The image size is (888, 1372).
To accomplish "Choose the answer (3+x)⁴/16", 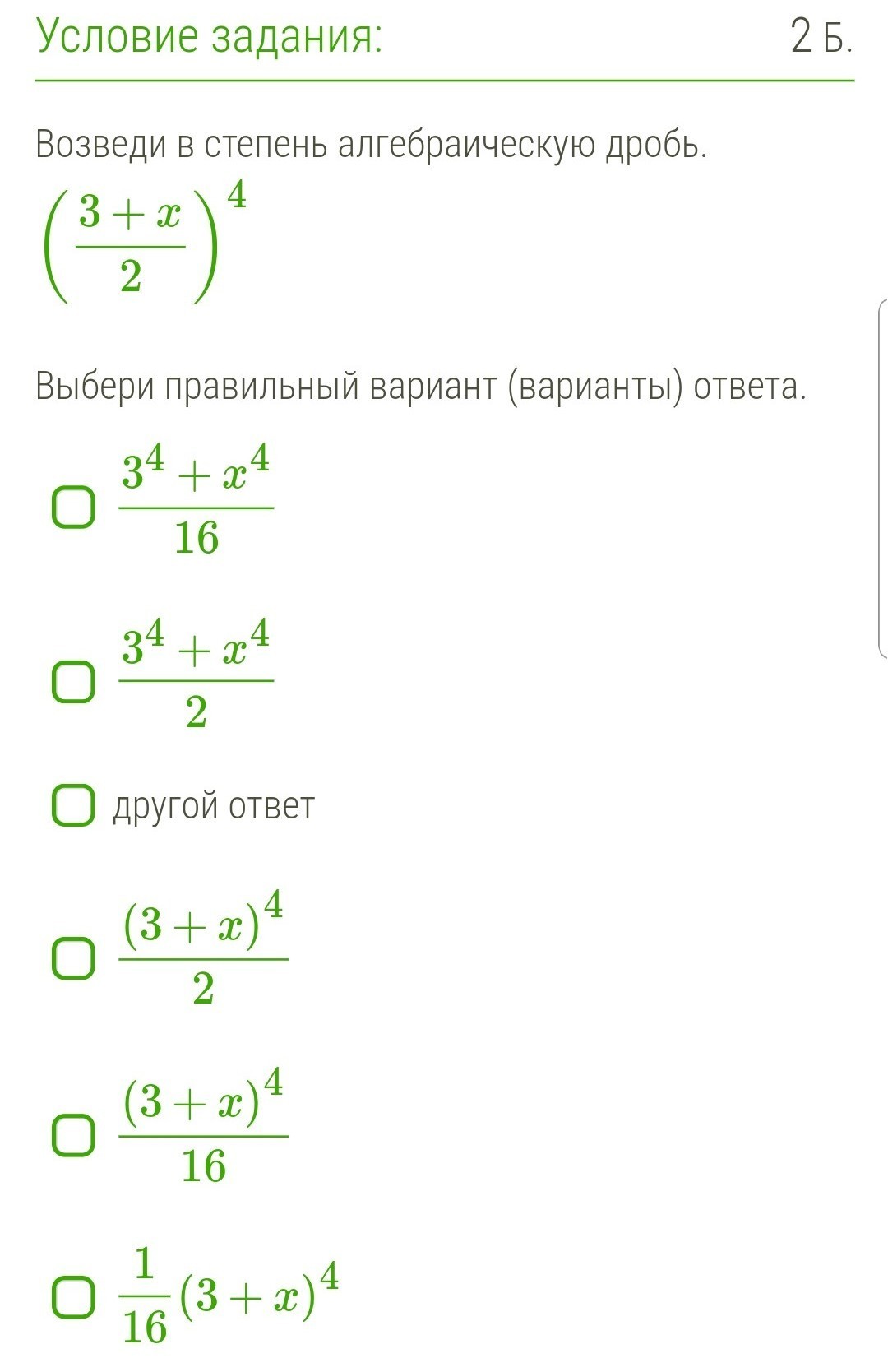I will coord(73,1136).
